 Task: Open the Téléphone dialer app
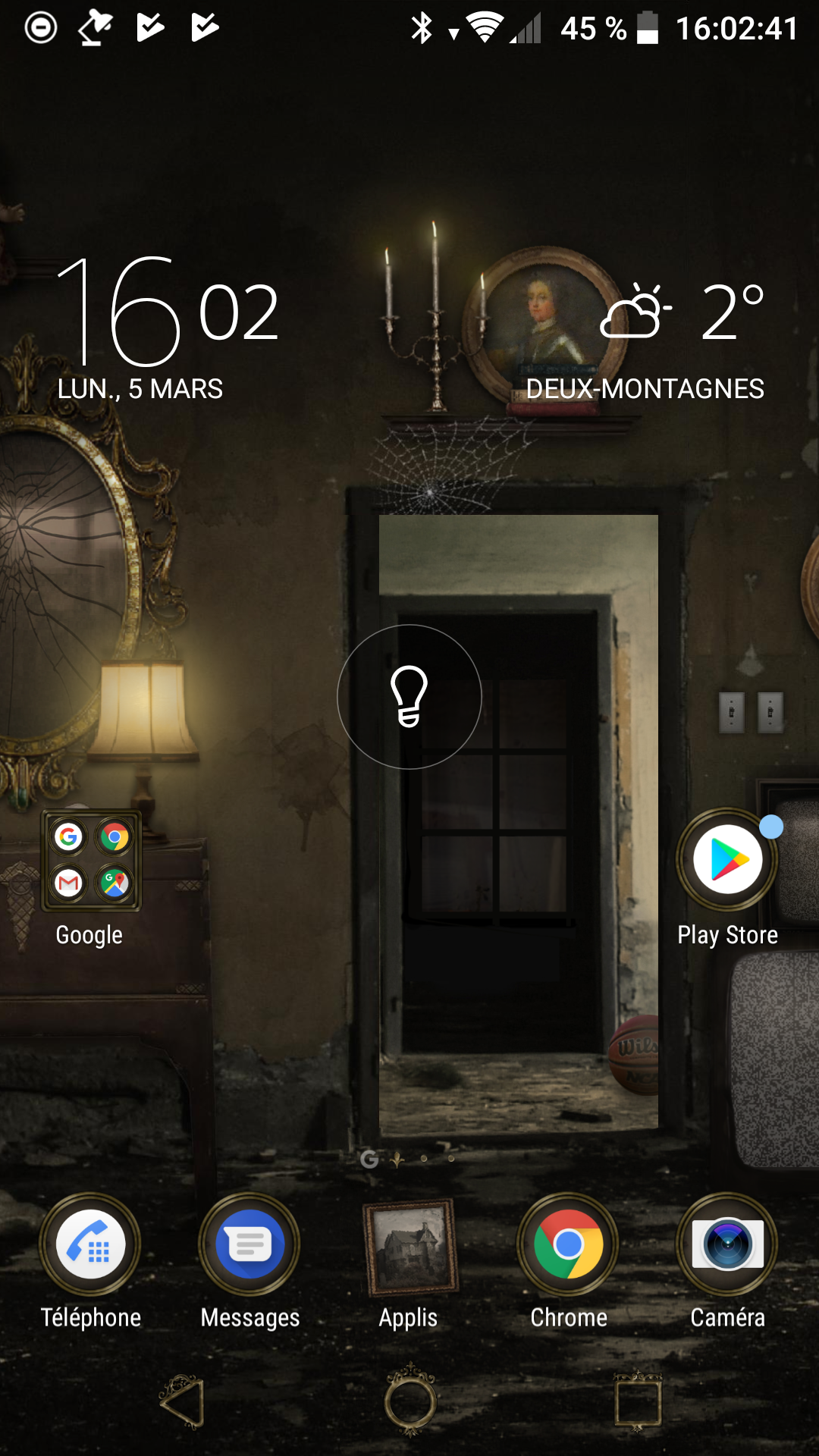click(90, 1245)
